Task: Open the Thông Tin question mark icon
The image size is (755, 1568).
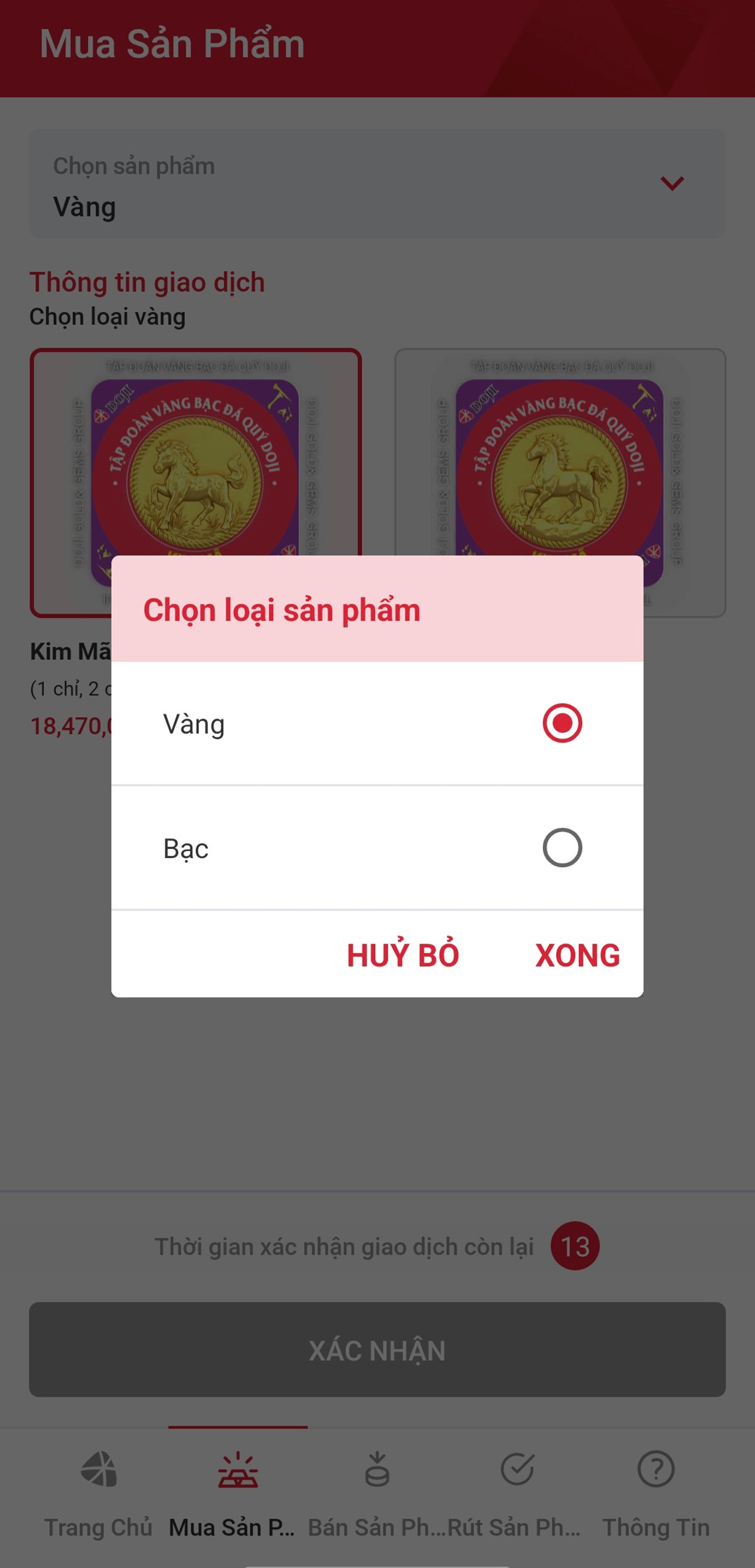Action: click(656, 1469)
